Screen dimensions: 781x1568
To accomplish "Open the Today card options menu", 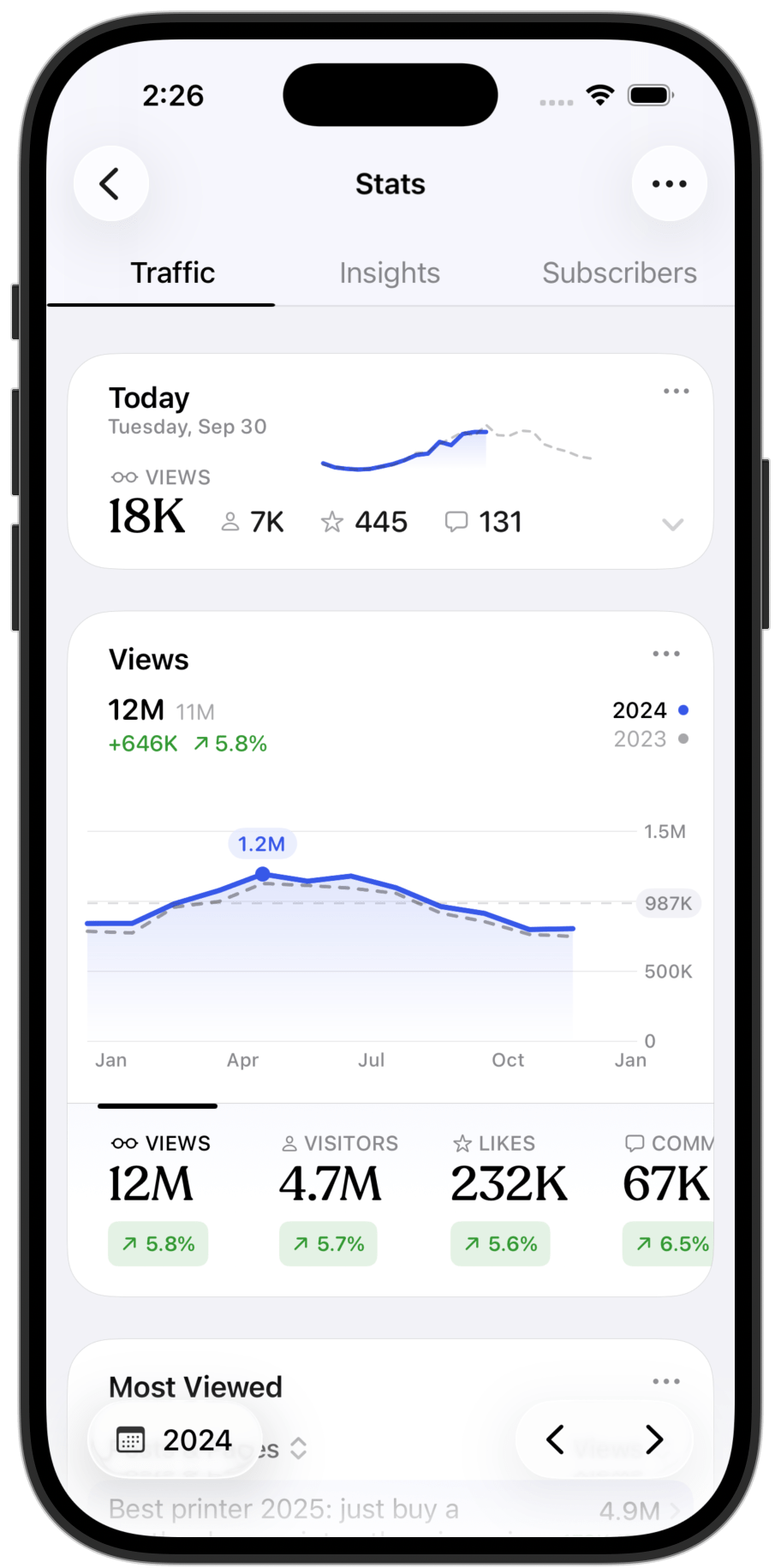I will pos(676,392).
